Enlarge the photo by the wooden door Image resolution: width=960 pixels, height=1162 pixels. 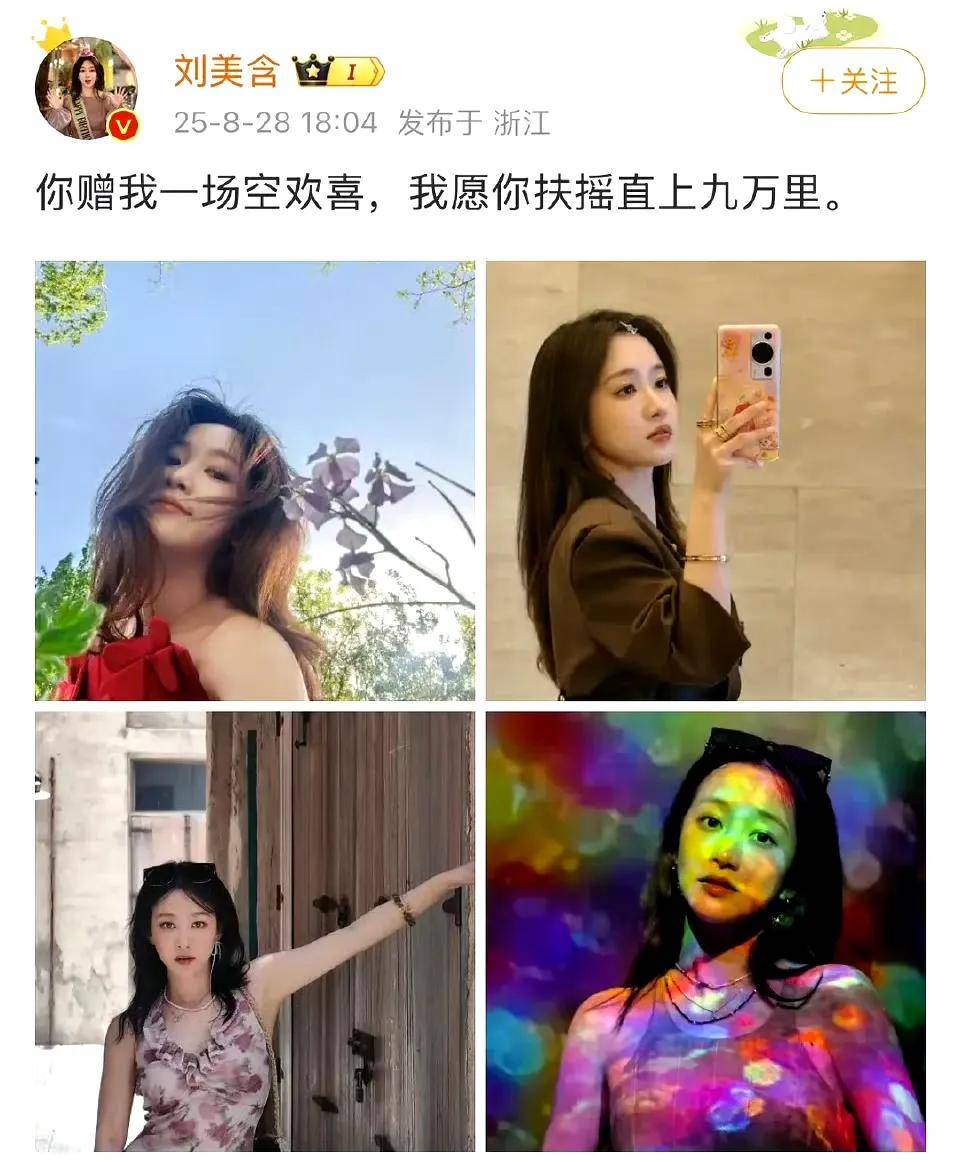pos(255,930)
